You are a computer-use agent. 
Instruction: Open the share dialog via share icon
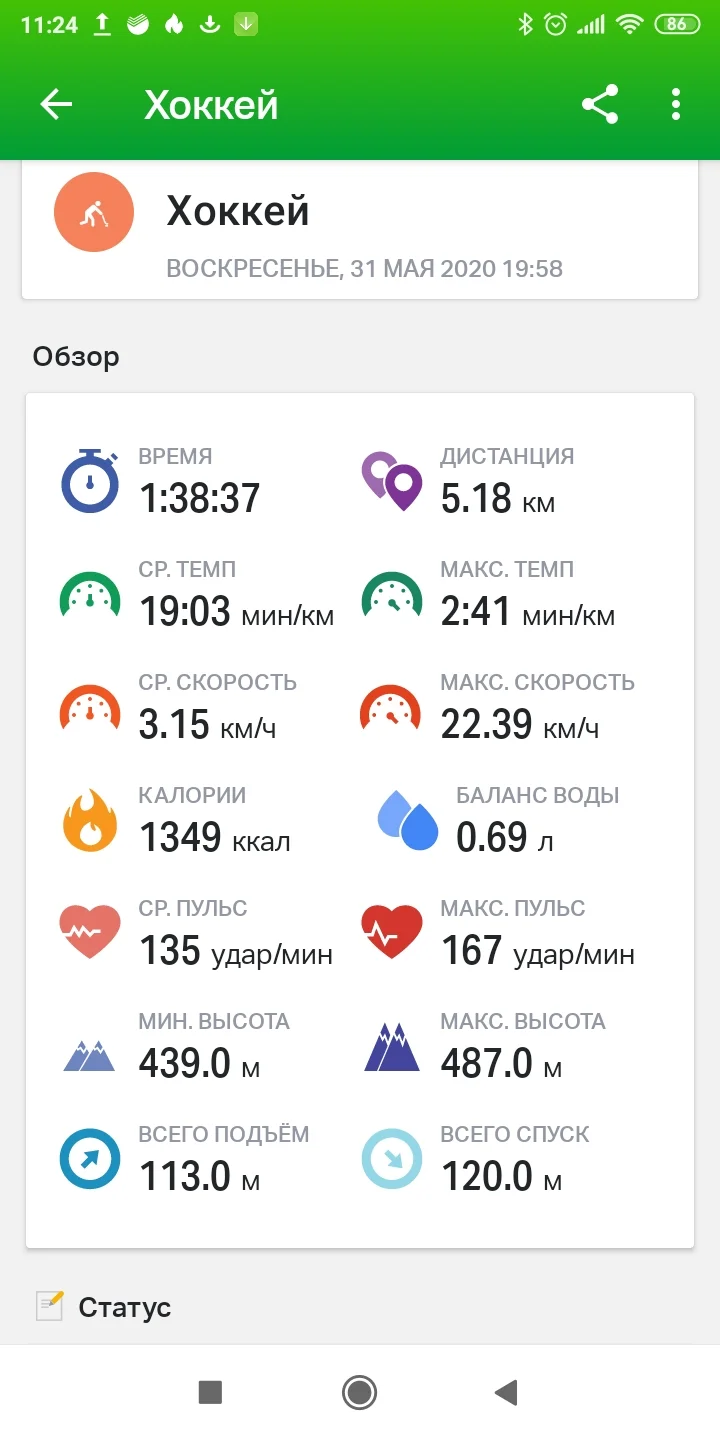(x=600, y=103)
